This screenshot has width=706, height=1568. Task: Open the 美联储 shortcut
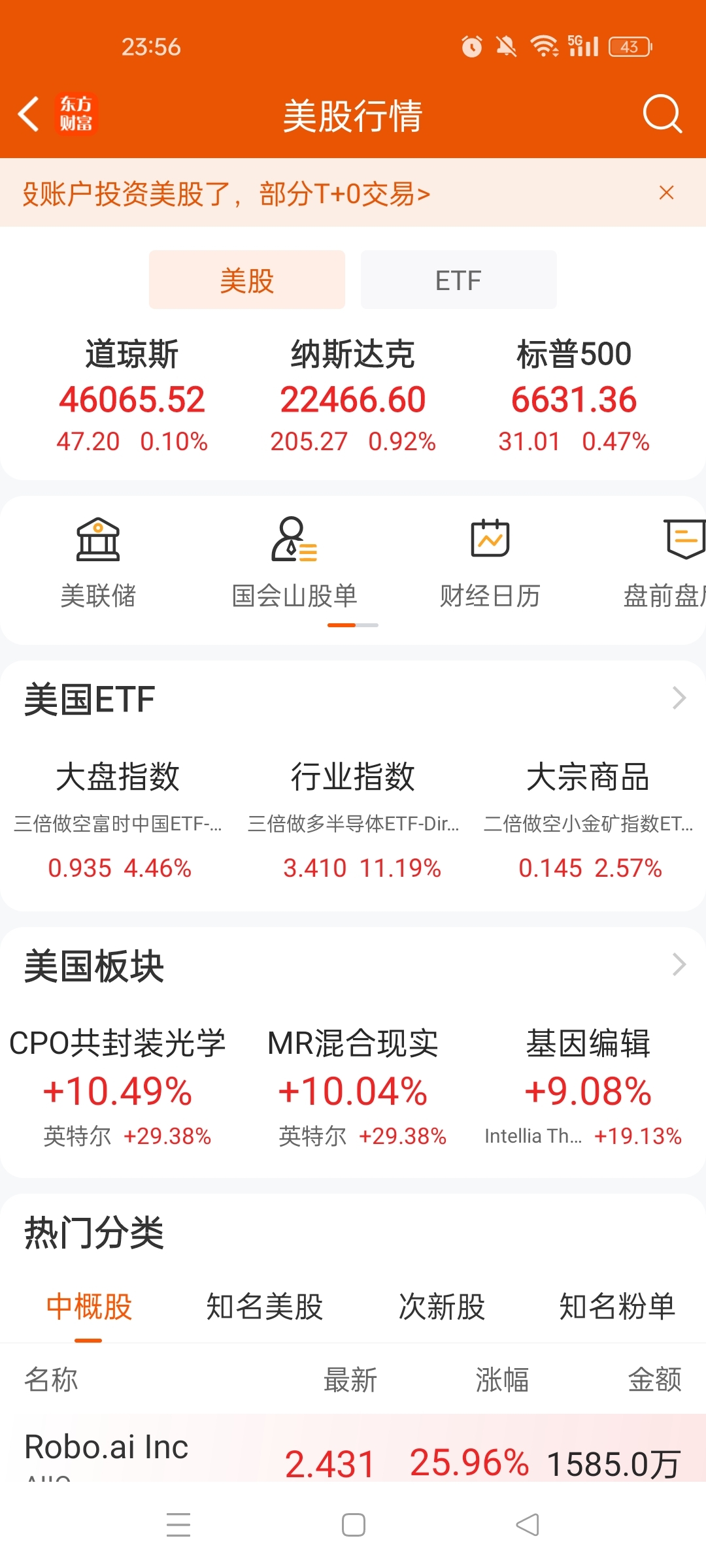point(98,563)
